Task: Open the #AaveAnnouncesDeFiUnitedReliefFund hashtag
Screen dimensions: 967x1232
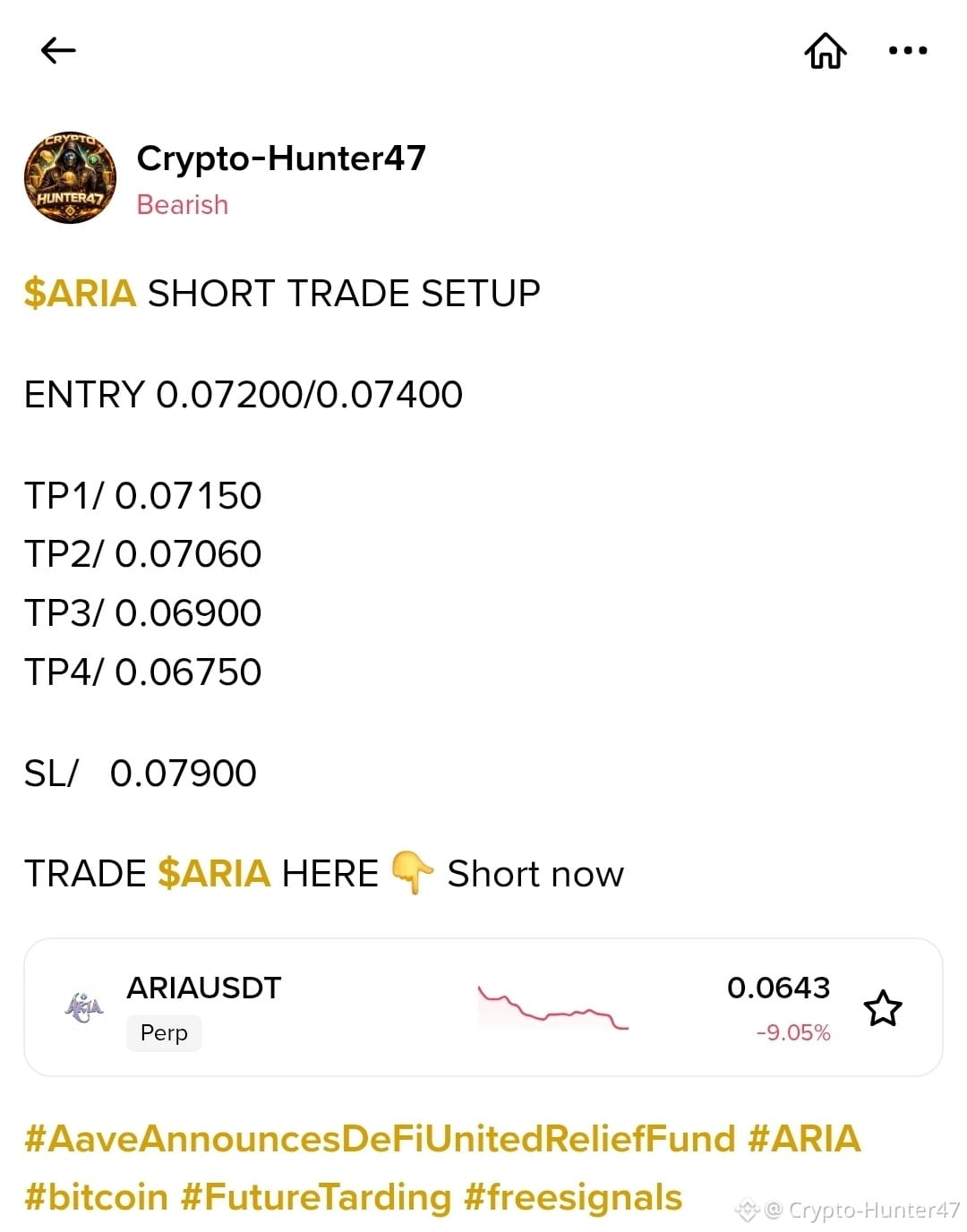Action: 380,1139
